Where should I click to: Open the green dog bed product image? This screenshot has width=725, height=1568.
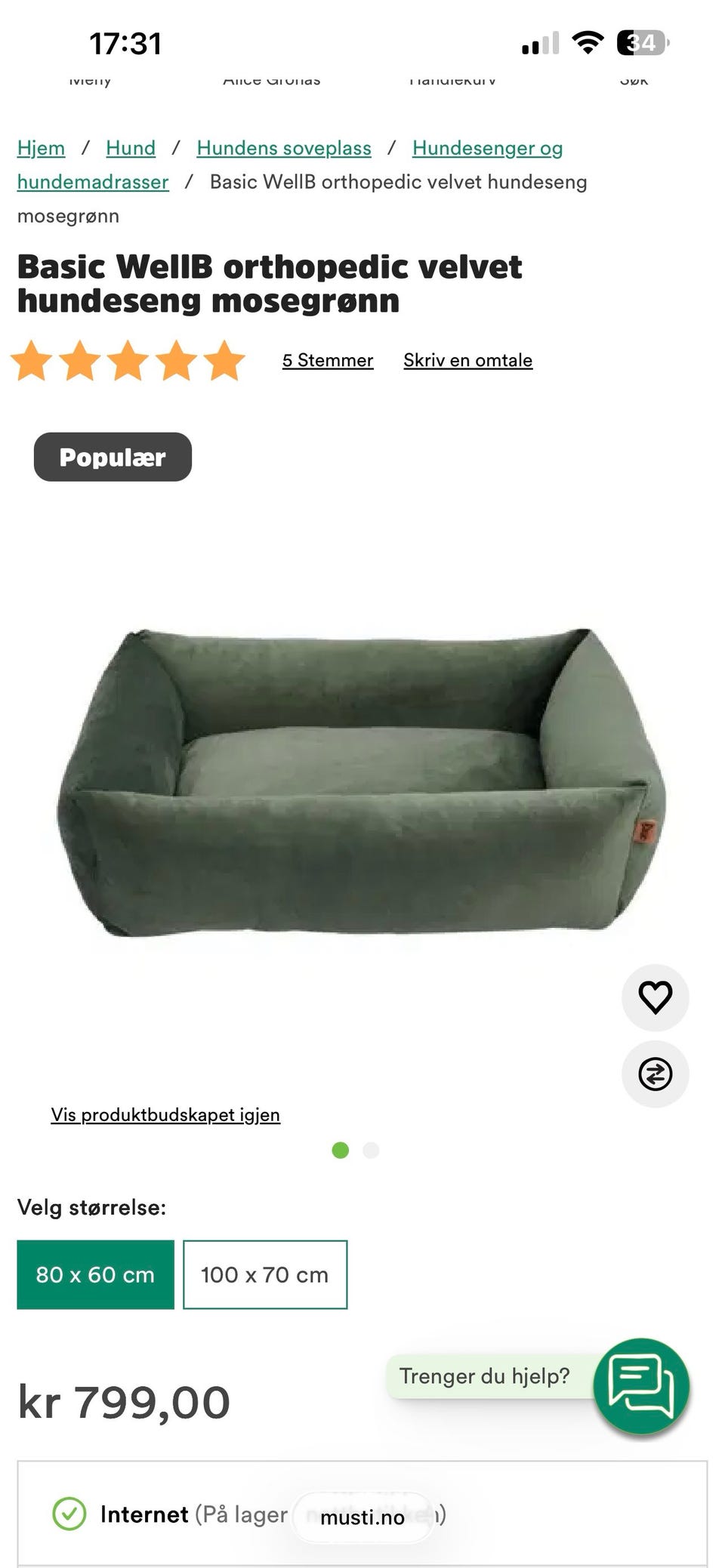pyautogui.click(x=361, y=782)
